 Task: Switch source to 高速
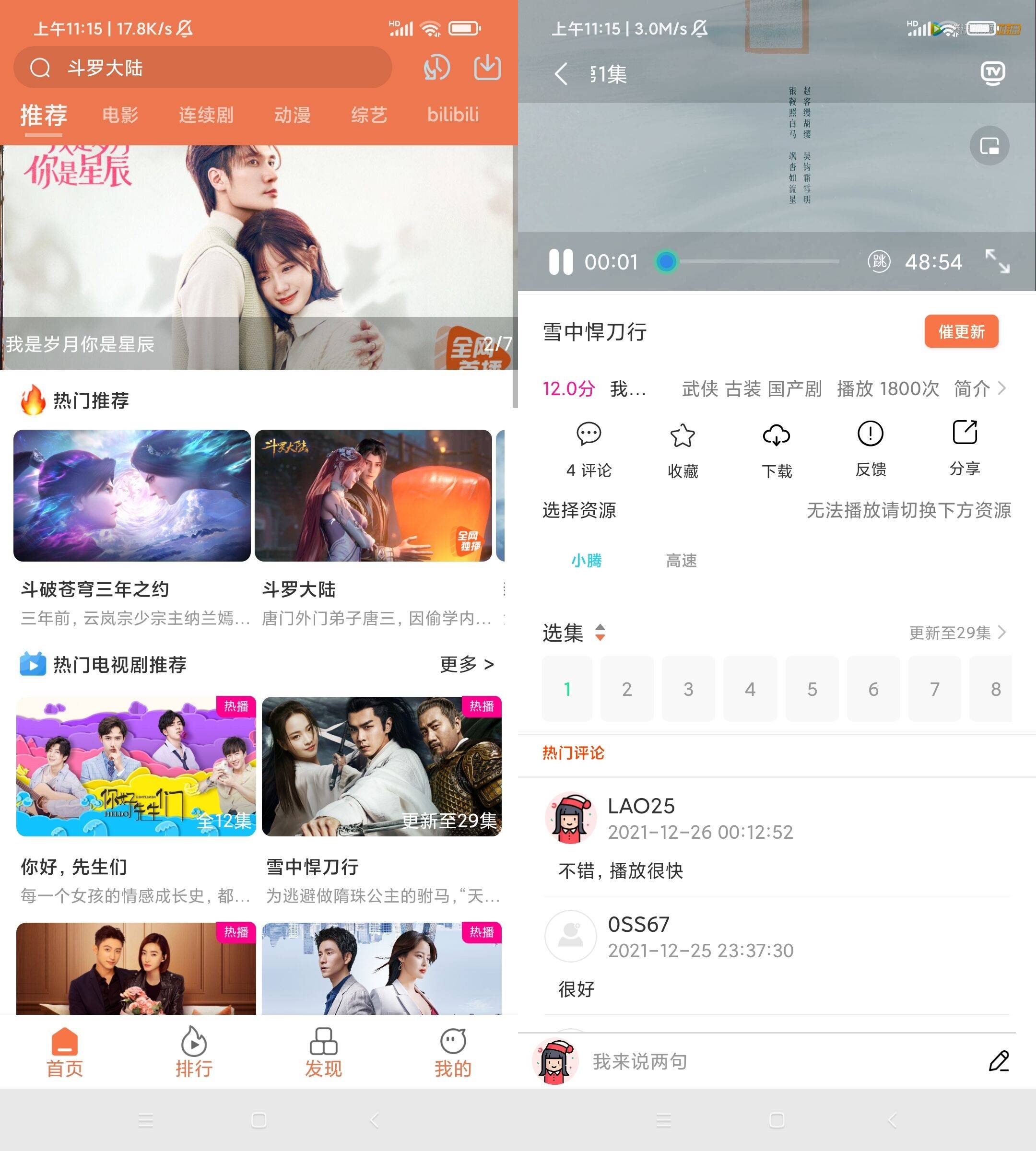click(x=682, y=561)
